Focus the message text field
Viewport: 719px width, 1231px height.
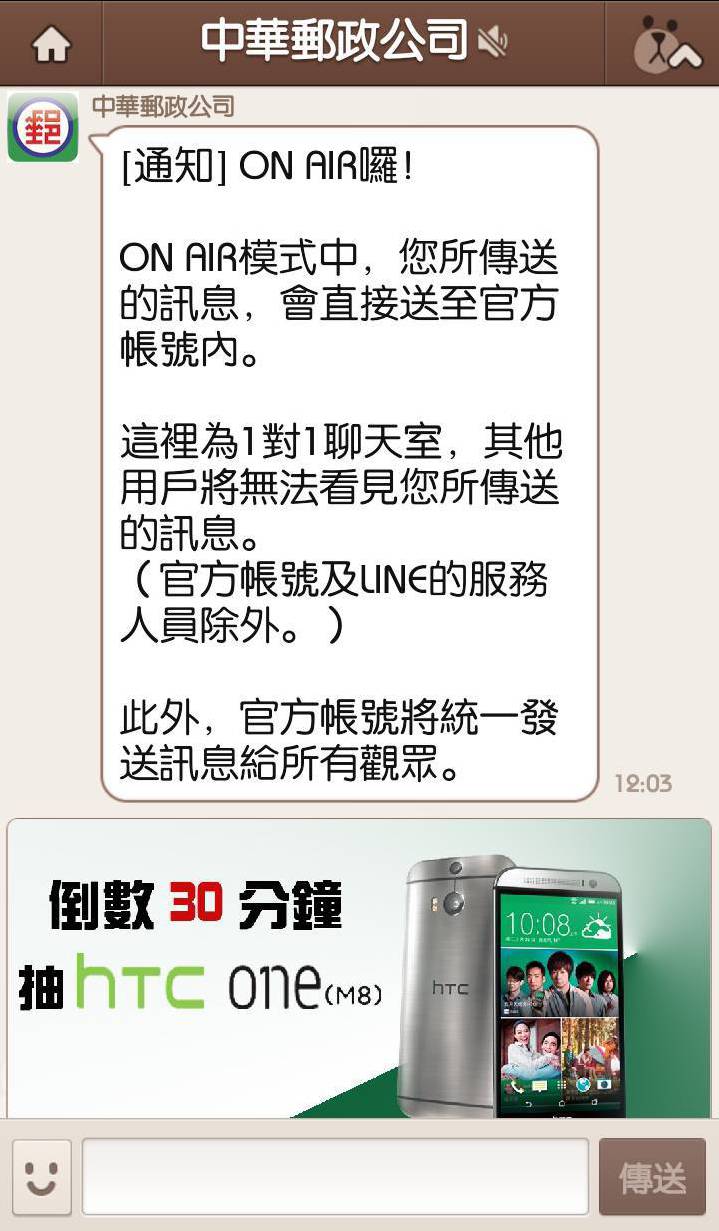(x=335, y=1177)
